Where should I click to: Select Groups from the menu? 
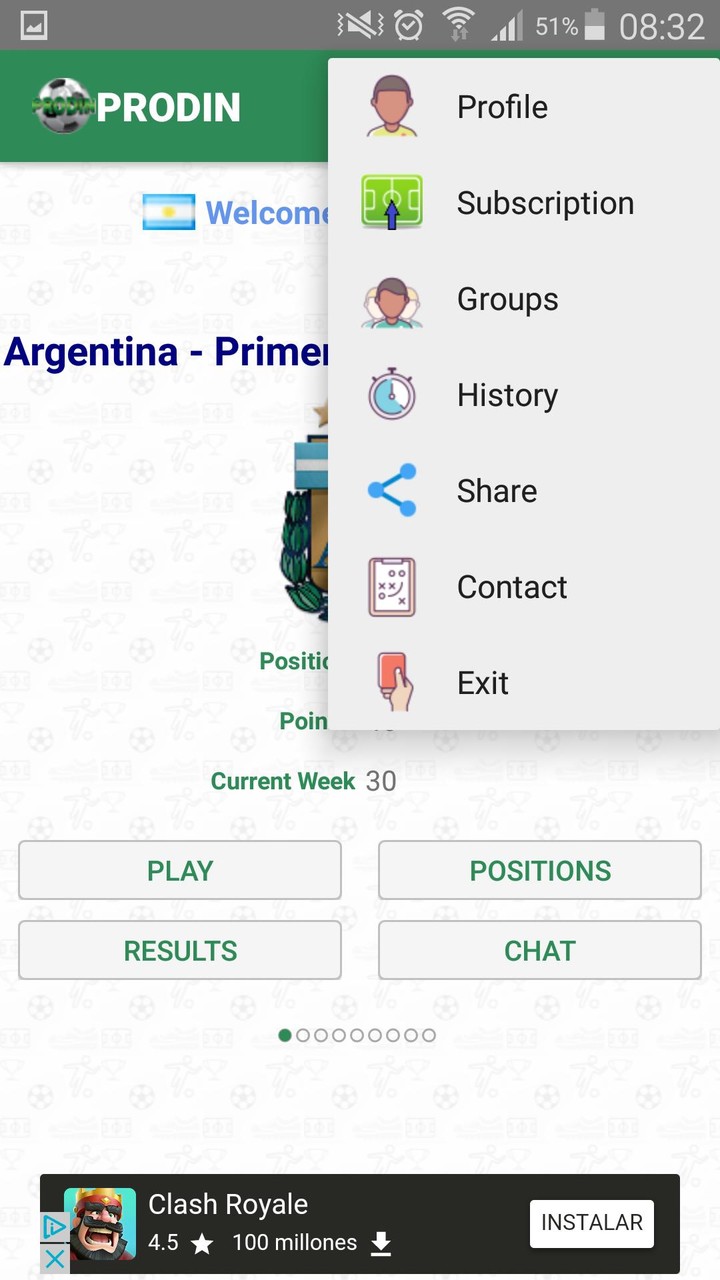point(507,298)
